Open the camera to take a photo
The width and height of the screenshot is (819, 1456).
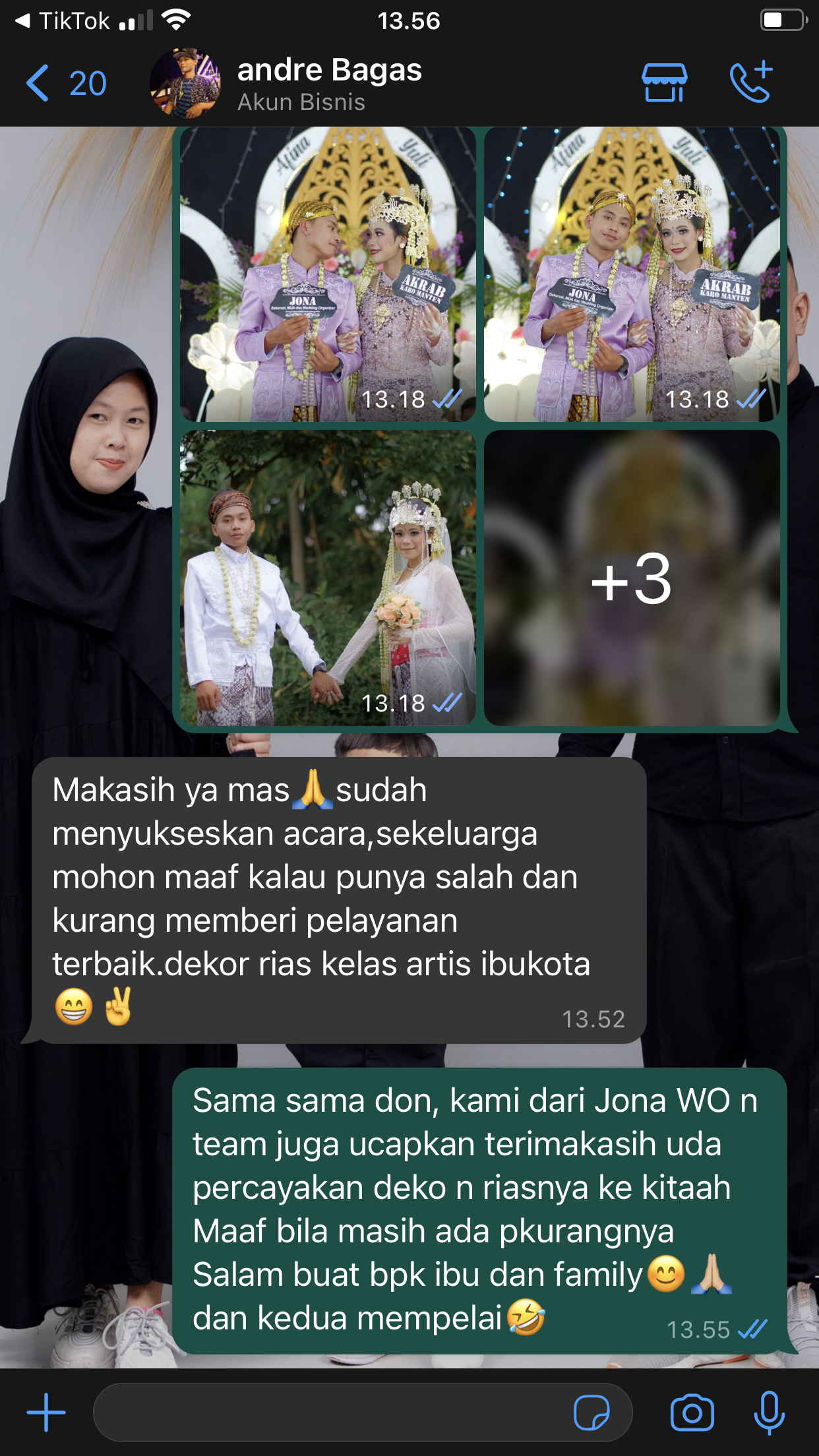[x=692, y=1412]
